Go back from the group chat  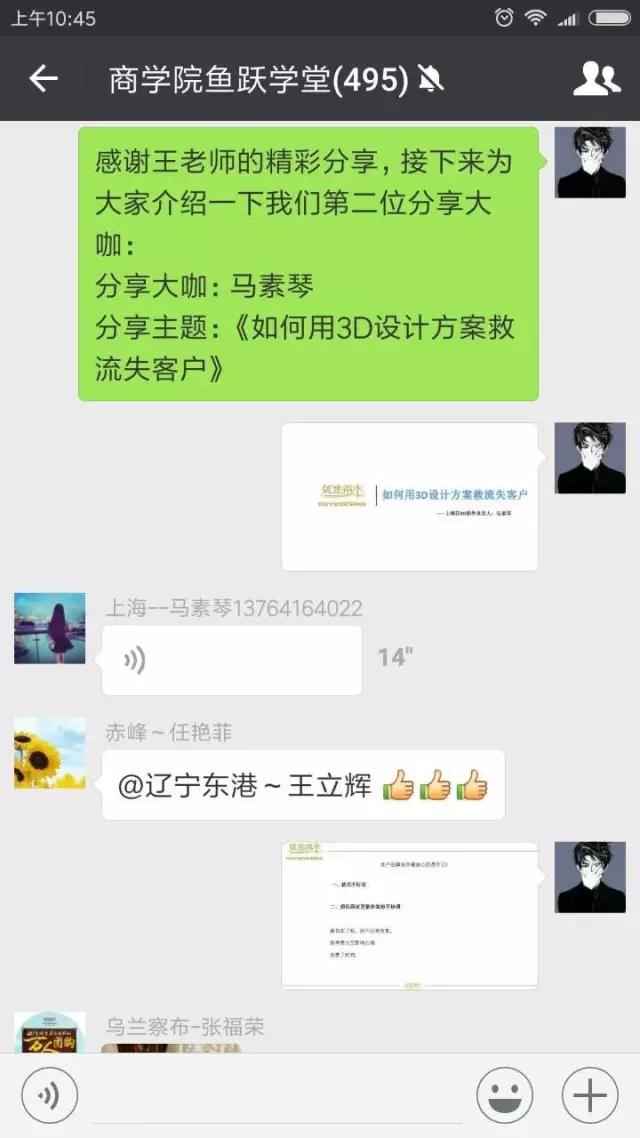(43, 79)
